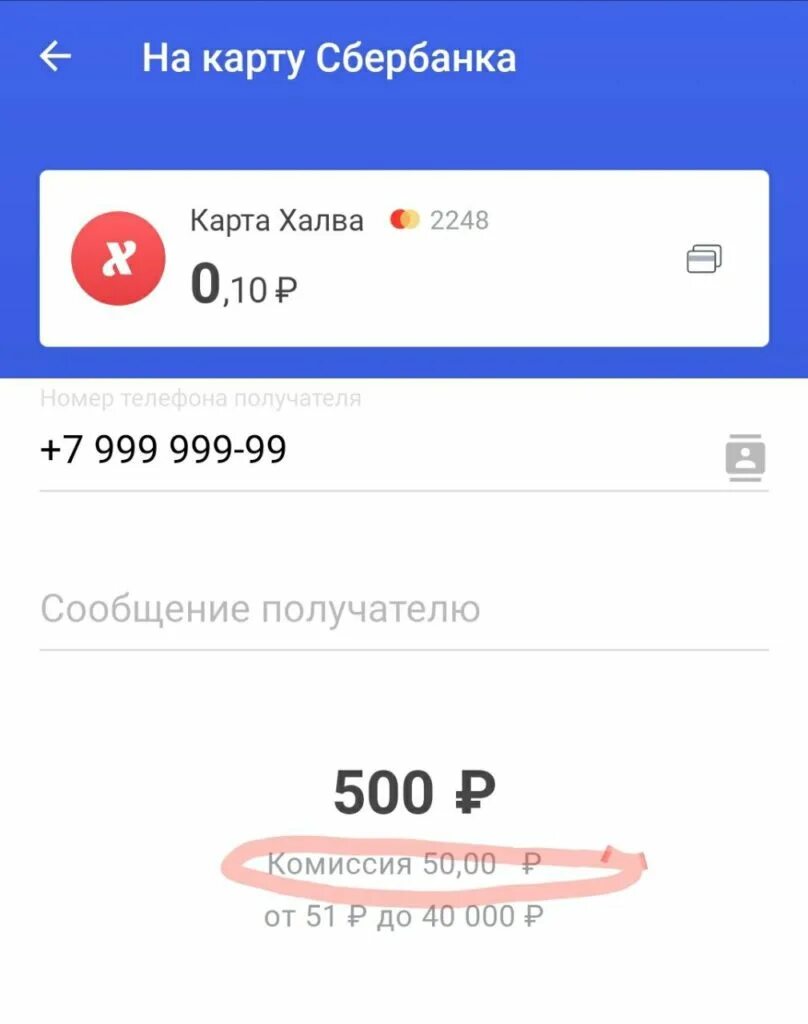Tap the recipient phone number field
Image resolution: width=808 pixels, height=1024 pixels.
point(300,448)
